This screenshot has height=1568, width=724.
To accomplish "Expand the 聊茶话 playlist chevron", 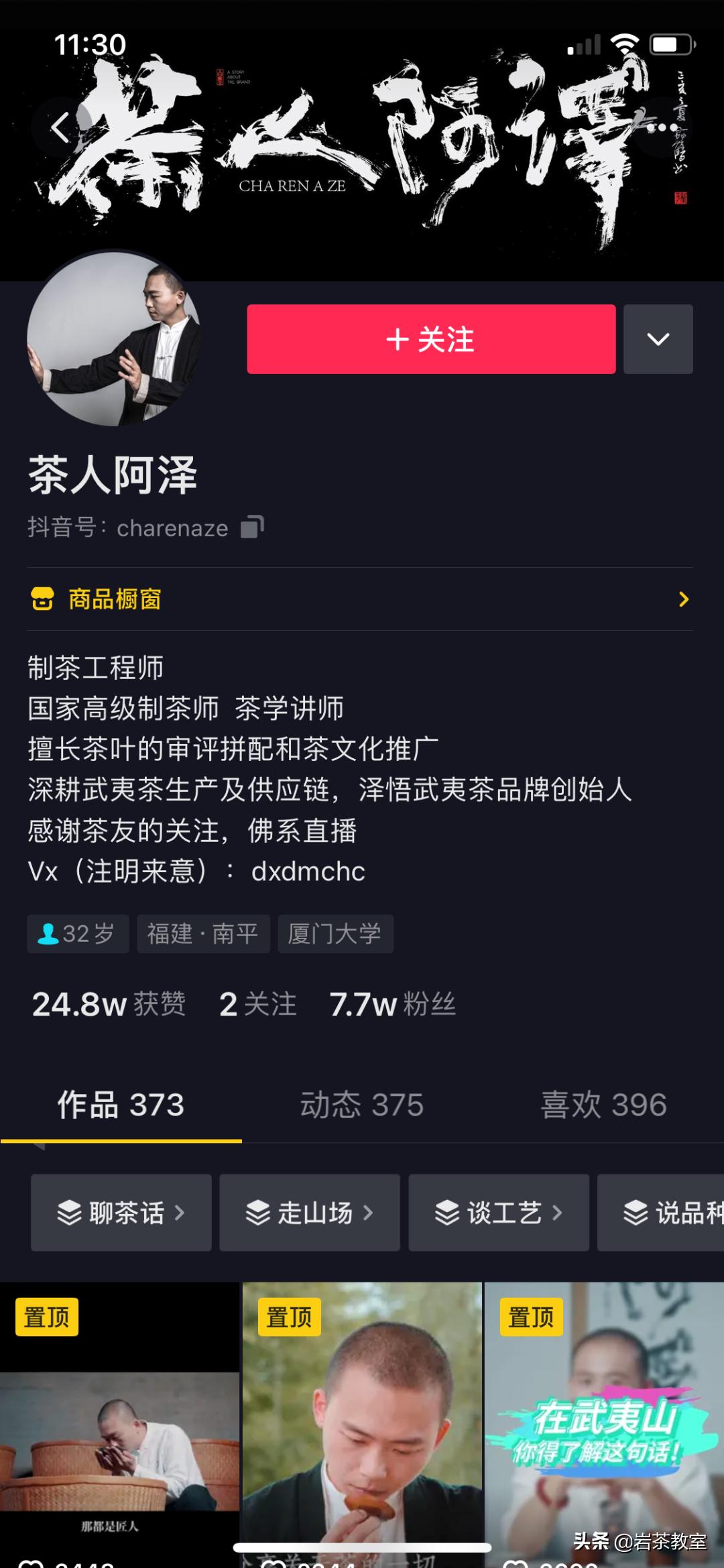I will click(x=180, y=1213).
